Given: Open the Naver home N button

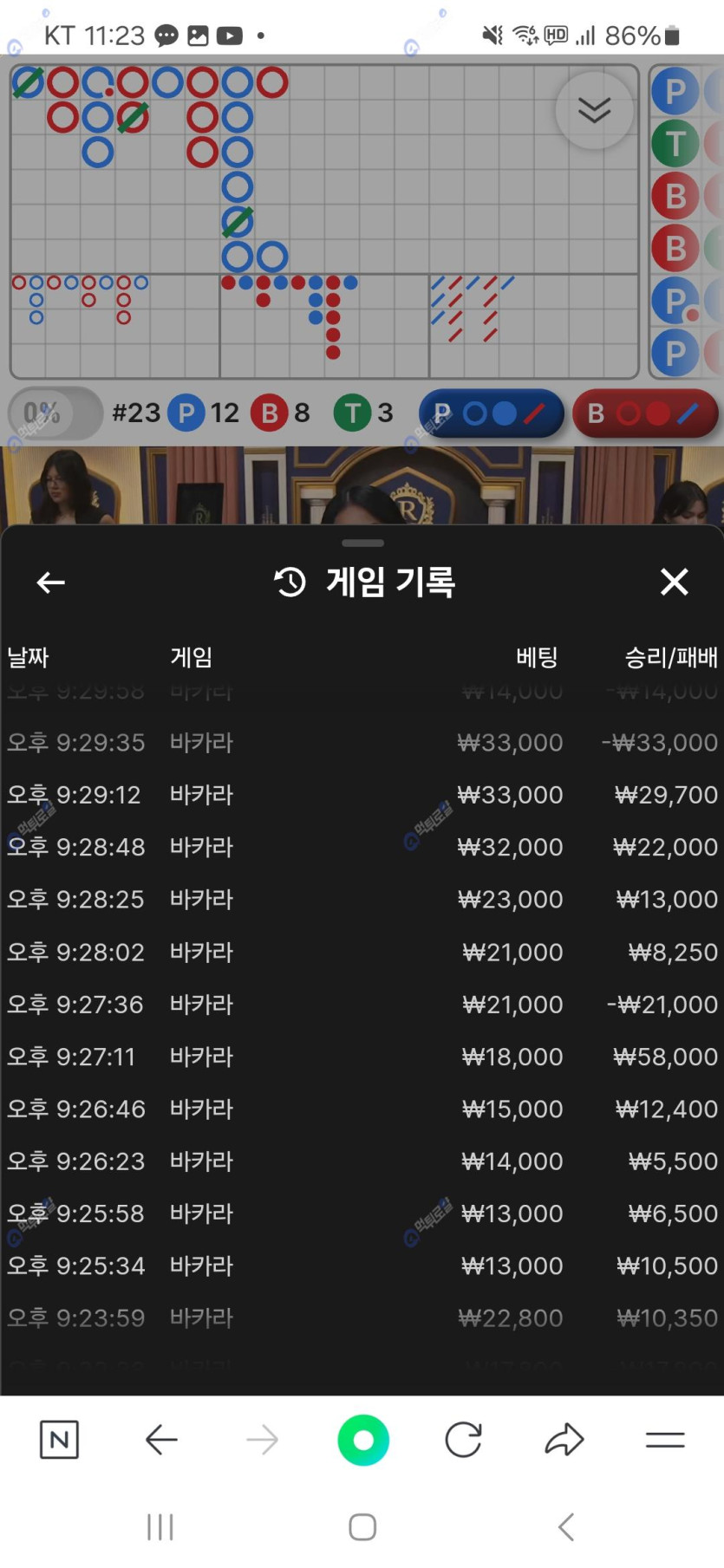Looking at the screenshot, I should click(59, 1440).
